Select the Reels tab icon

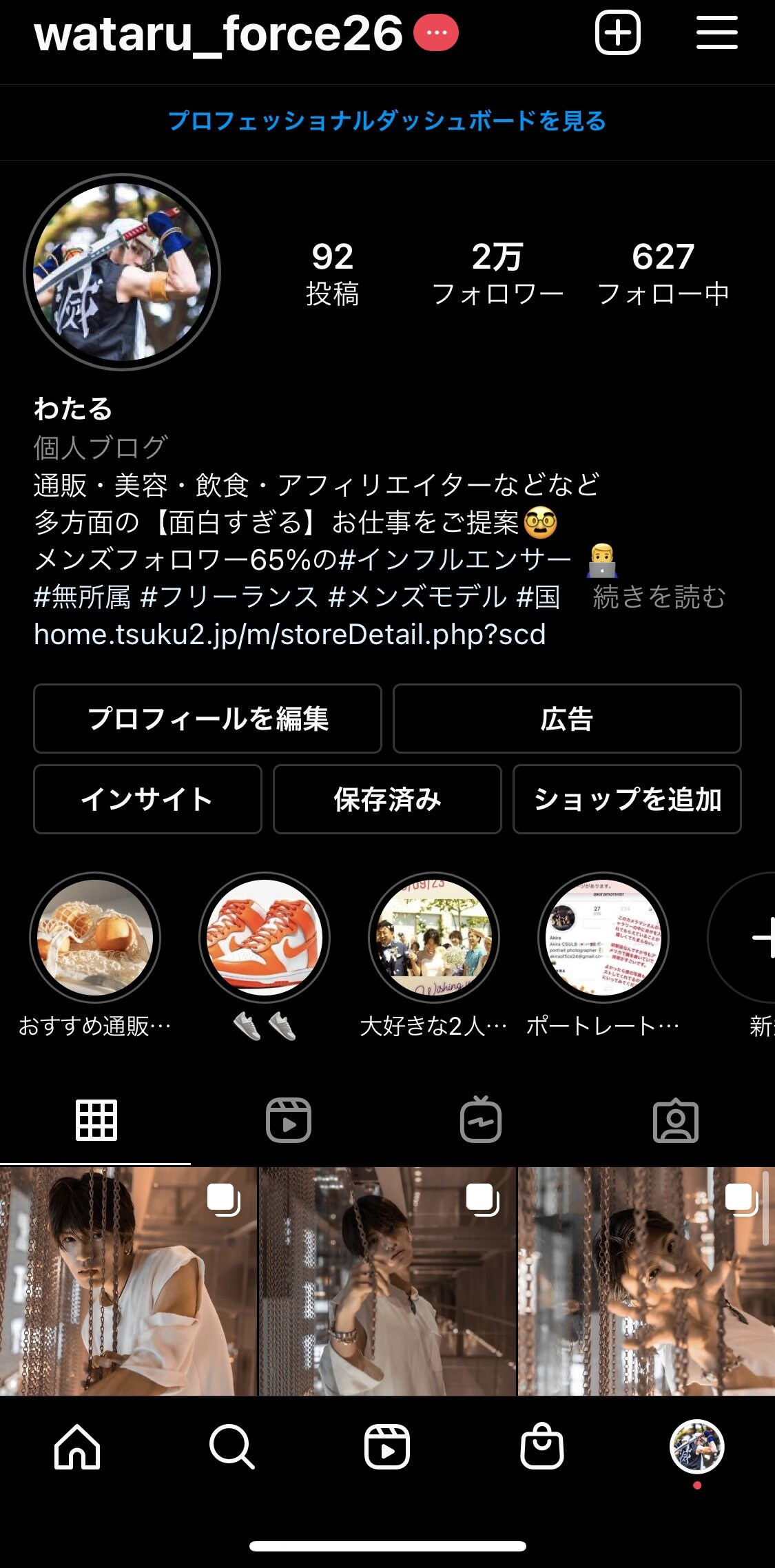coord(289,1120)
